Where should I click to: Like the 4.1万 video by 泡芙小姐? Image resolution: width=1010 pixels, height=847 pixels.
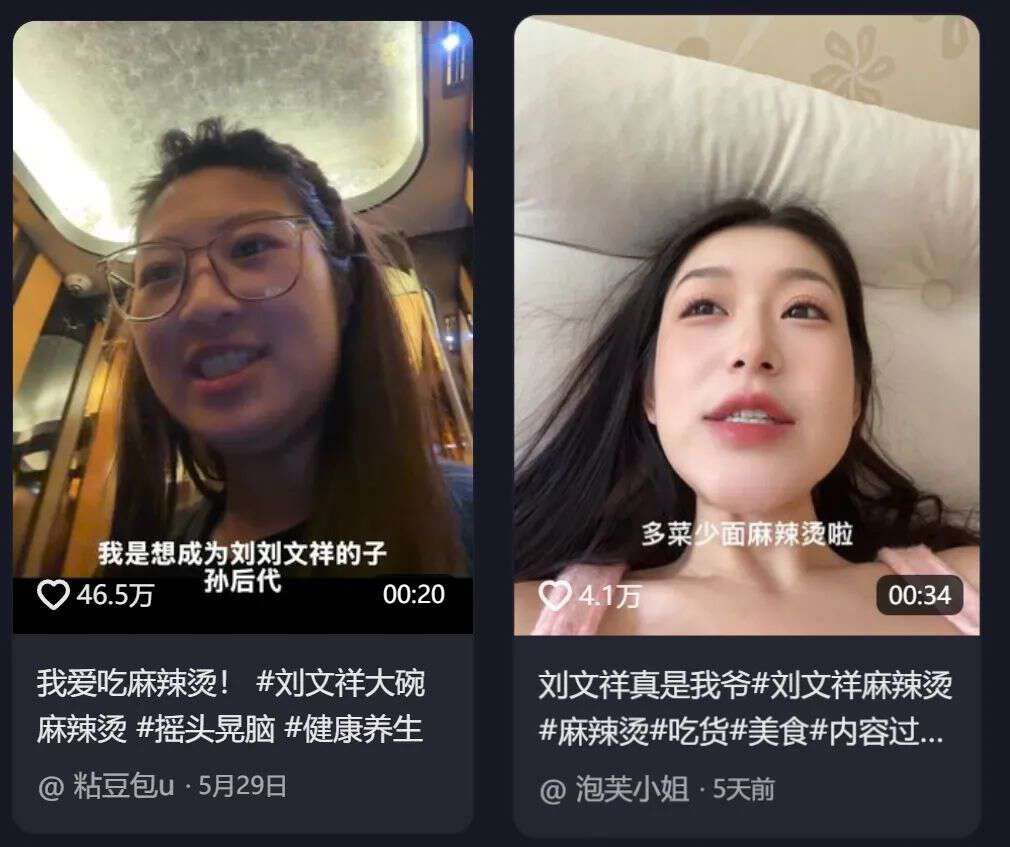[554, 596]
